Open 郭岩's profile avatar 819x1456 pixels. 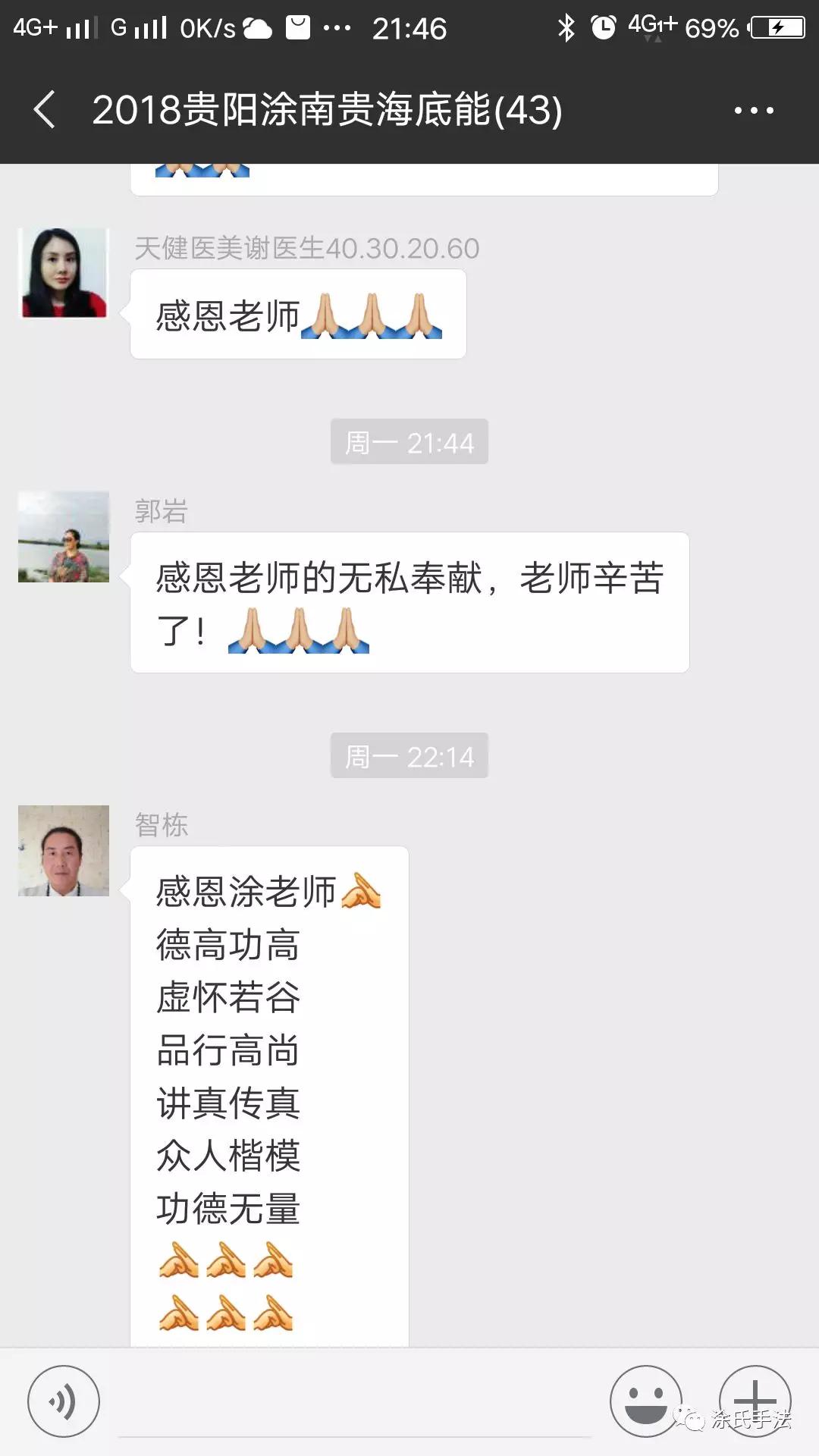[x=64, y=537]
